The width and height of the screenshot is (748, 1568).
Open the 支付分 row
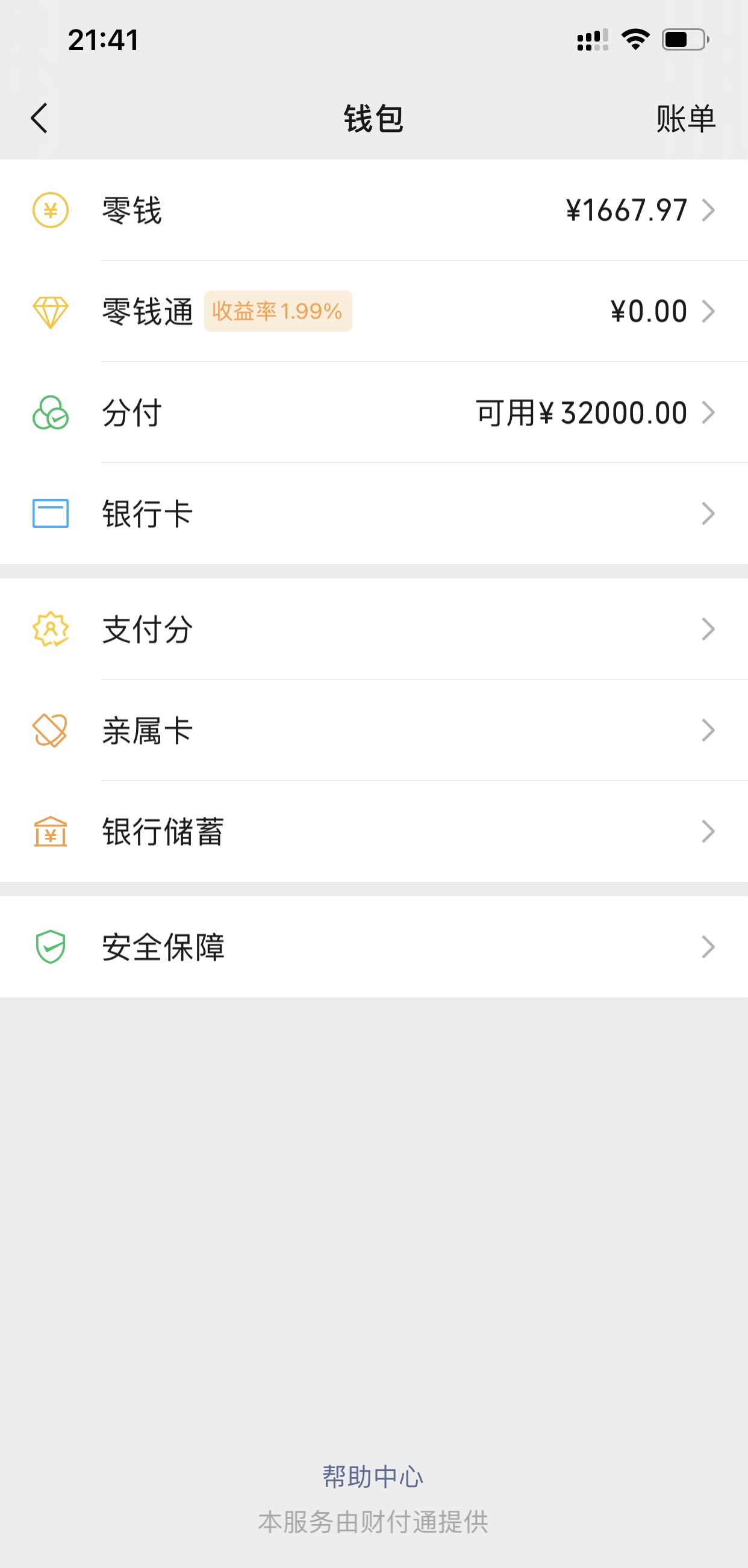click(374, 629)
